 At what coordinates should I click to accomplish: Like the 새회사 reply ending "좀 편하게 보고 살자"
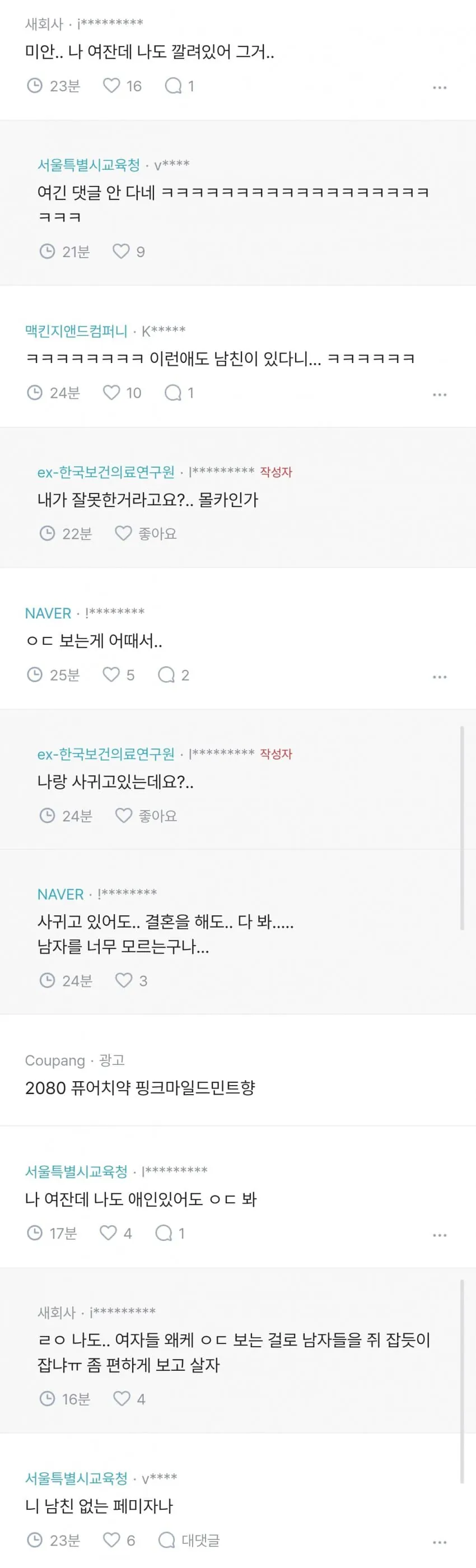click(122, 1399)
